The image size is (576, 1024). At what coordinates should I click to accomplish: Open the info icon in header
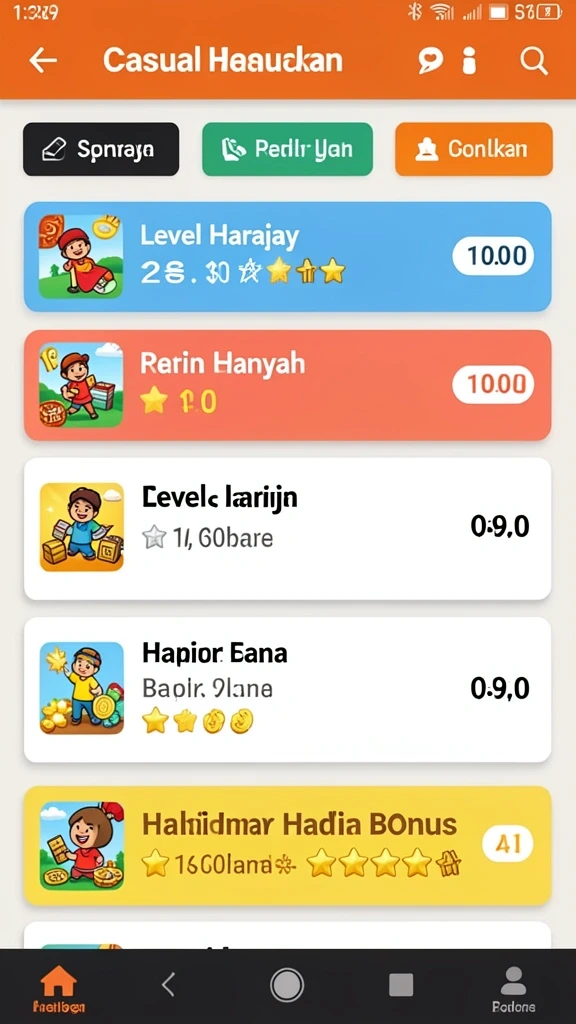(469, 61)
